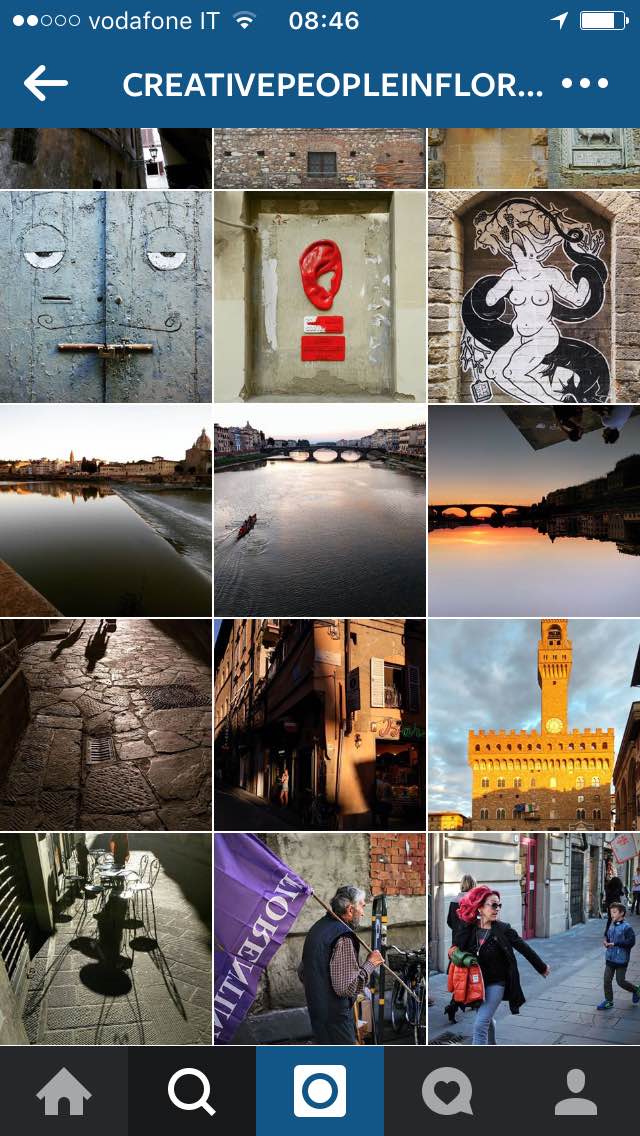
Task: View the narrow street buildings photo
Action: click(320, 724)
